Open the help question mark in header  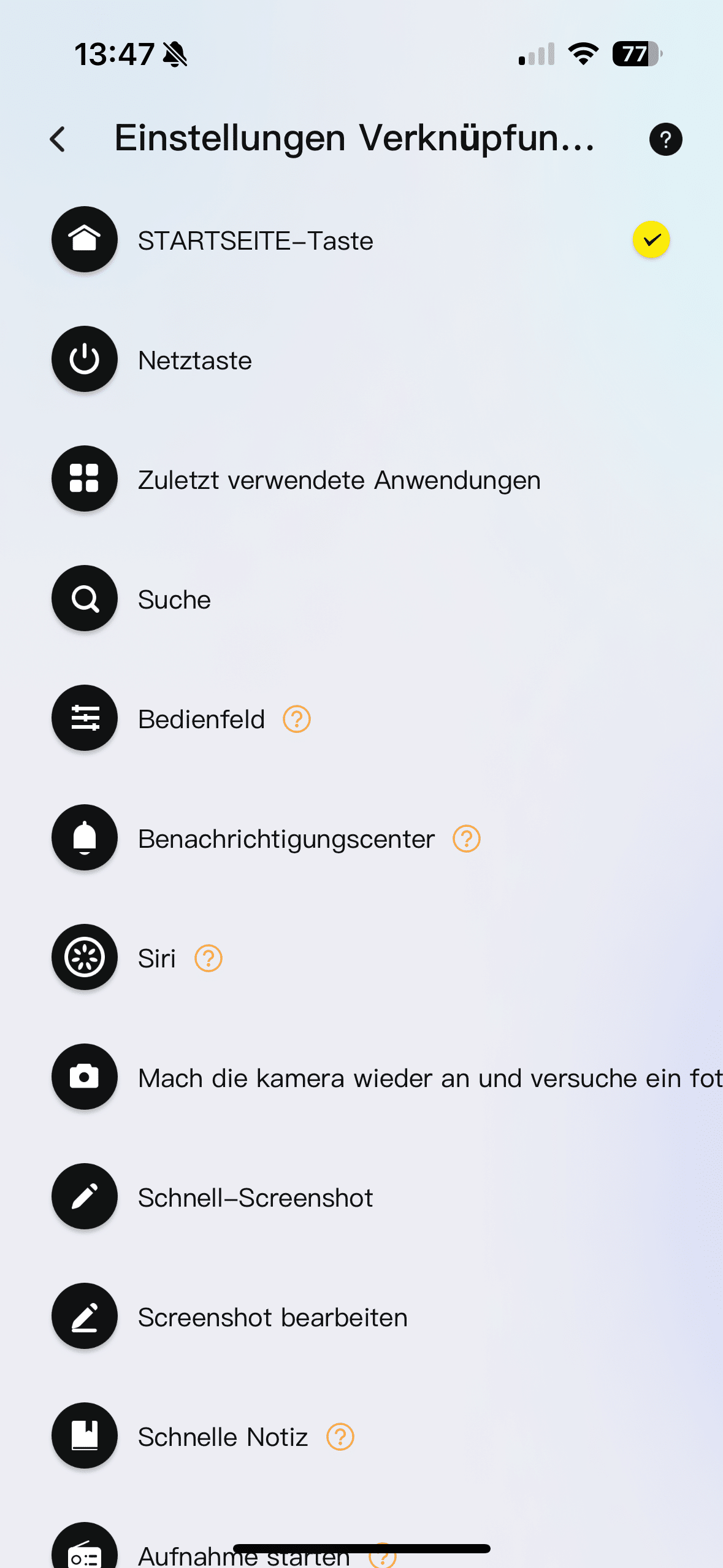pos(665,139)
